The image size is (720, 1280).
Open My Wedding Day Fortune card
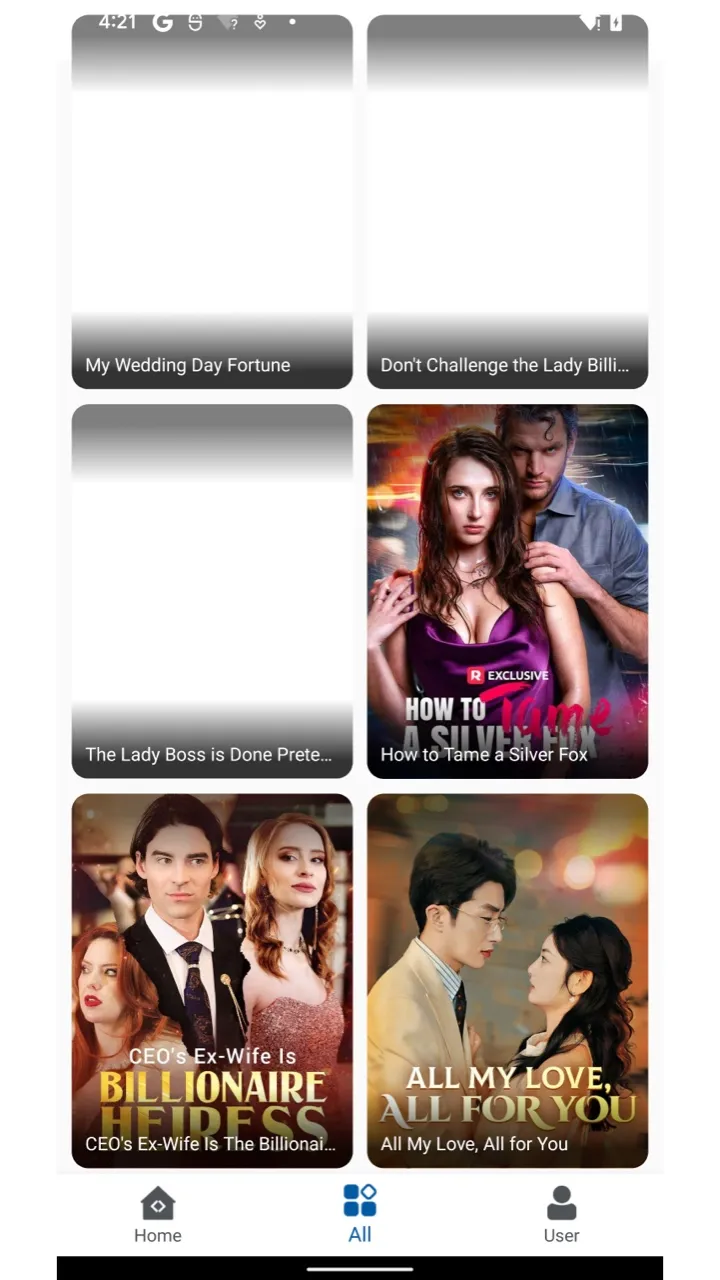[x=212, y=202]
